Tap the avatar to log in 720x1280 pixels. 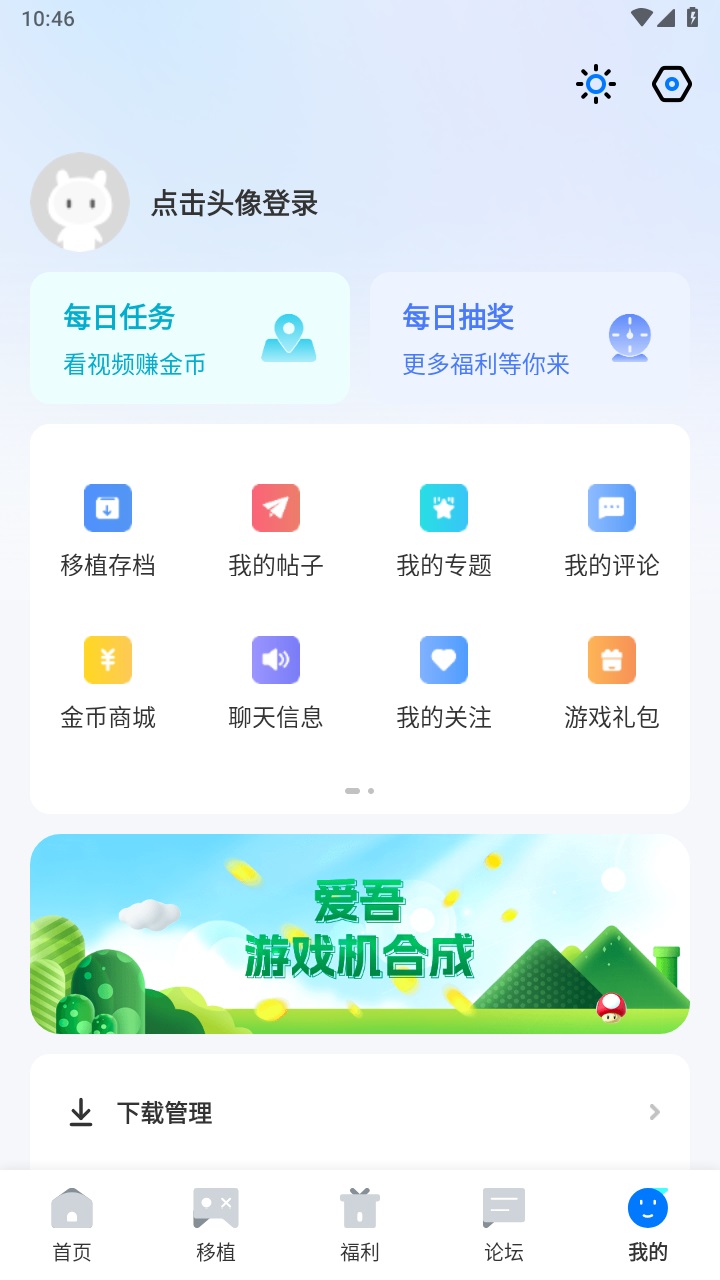80,202
